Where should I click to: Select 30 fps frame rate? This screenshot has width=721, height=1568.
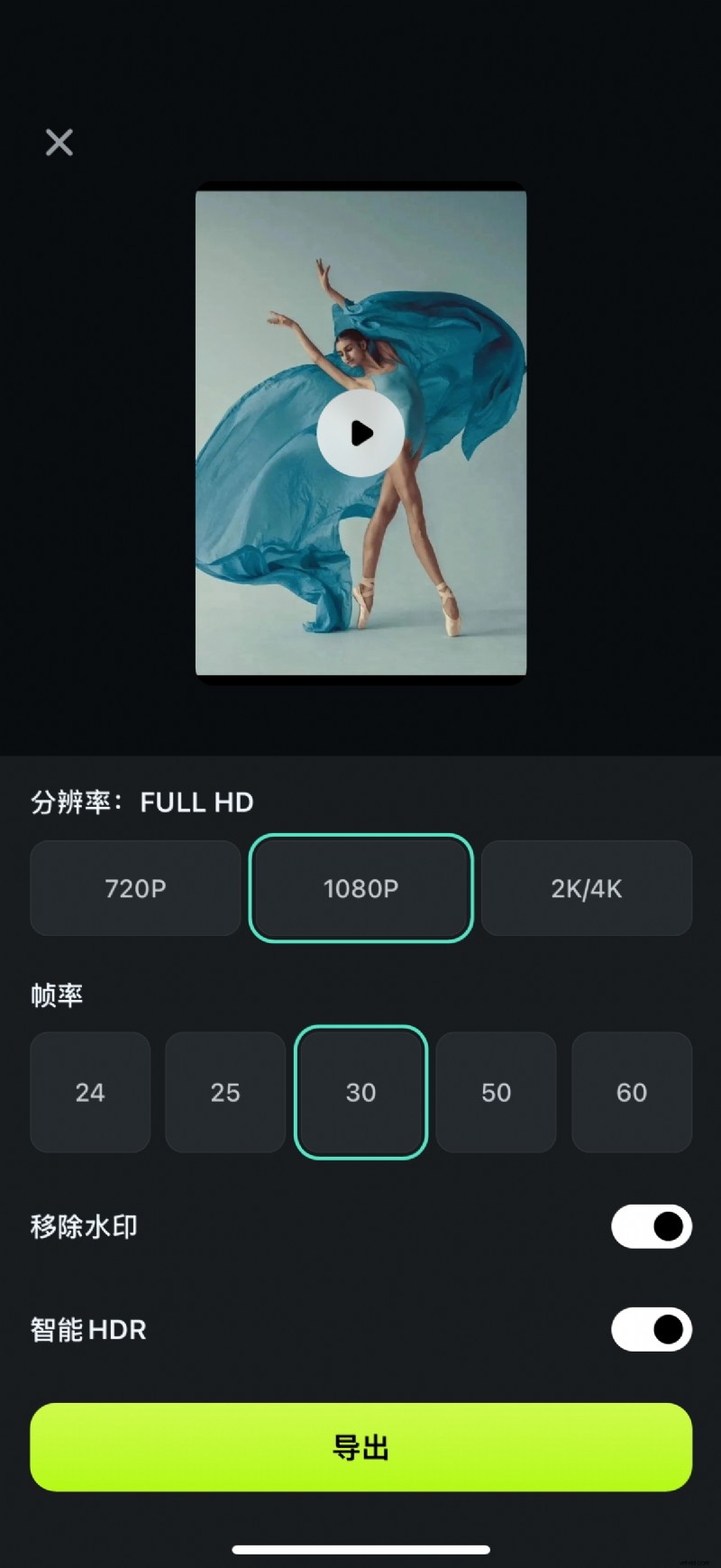click(360, 1092)
